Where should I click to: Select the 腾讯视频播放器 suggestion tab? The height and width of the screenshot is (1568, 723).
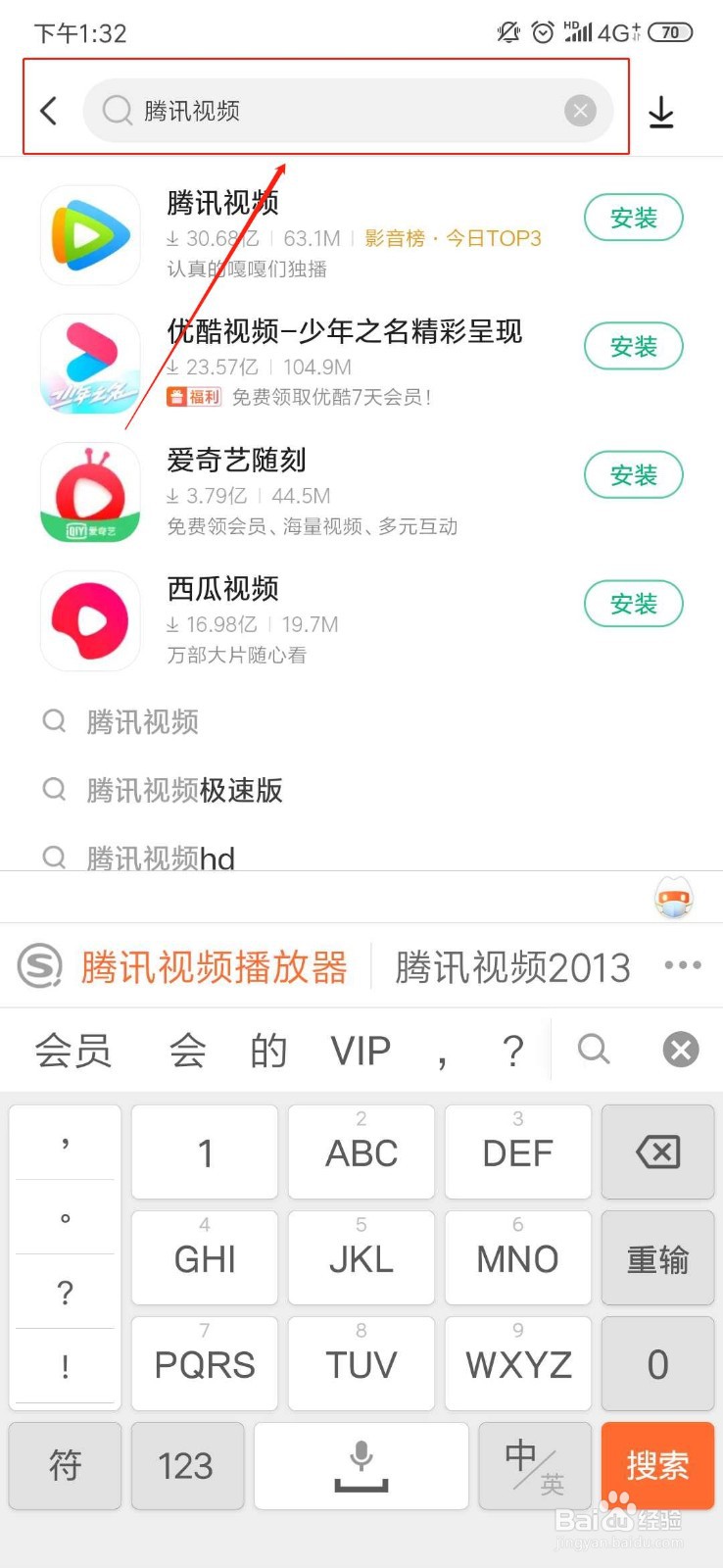point(214,966)
